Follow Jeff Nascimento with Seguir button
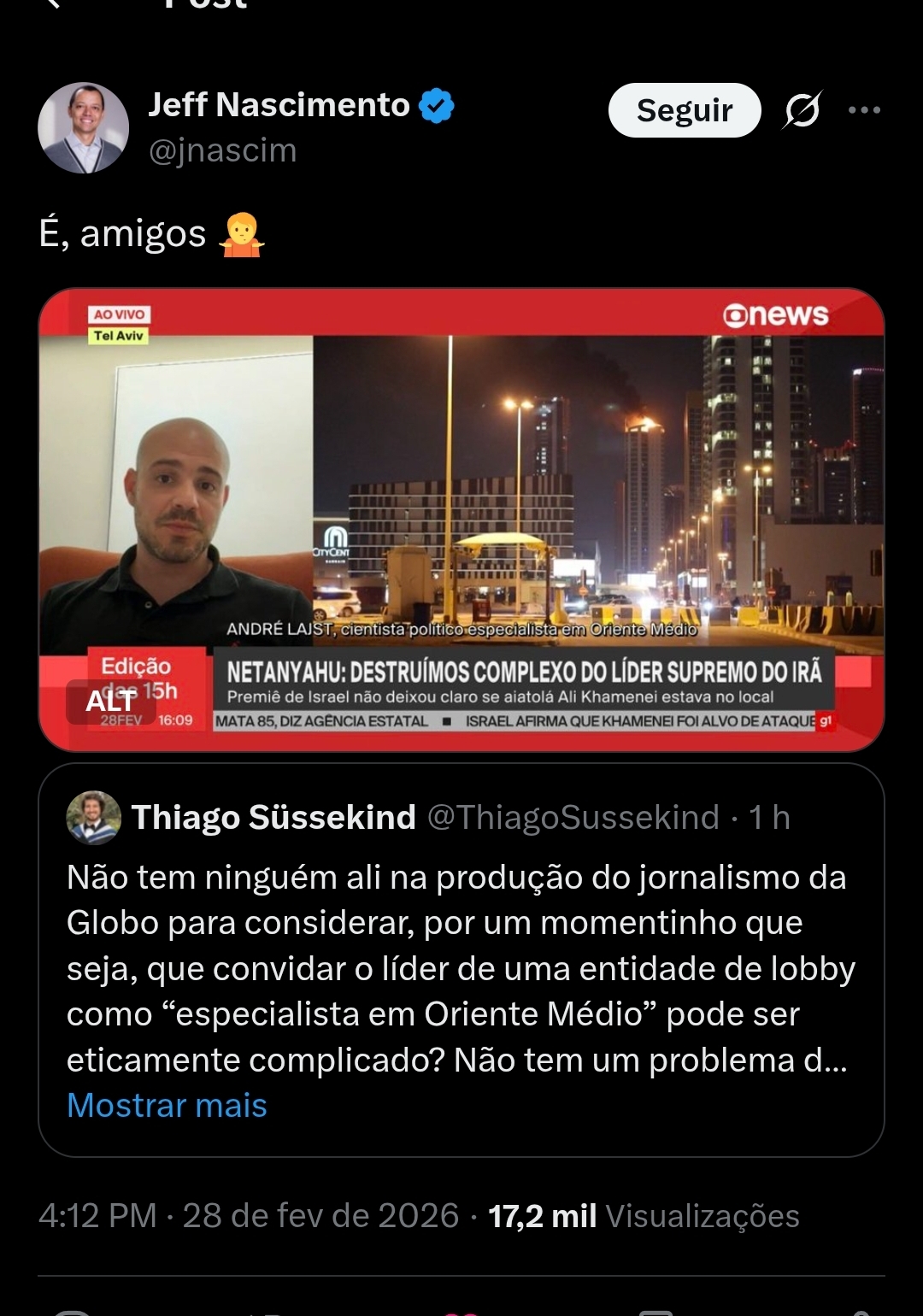923x1316 pixels. click(684, 110)
